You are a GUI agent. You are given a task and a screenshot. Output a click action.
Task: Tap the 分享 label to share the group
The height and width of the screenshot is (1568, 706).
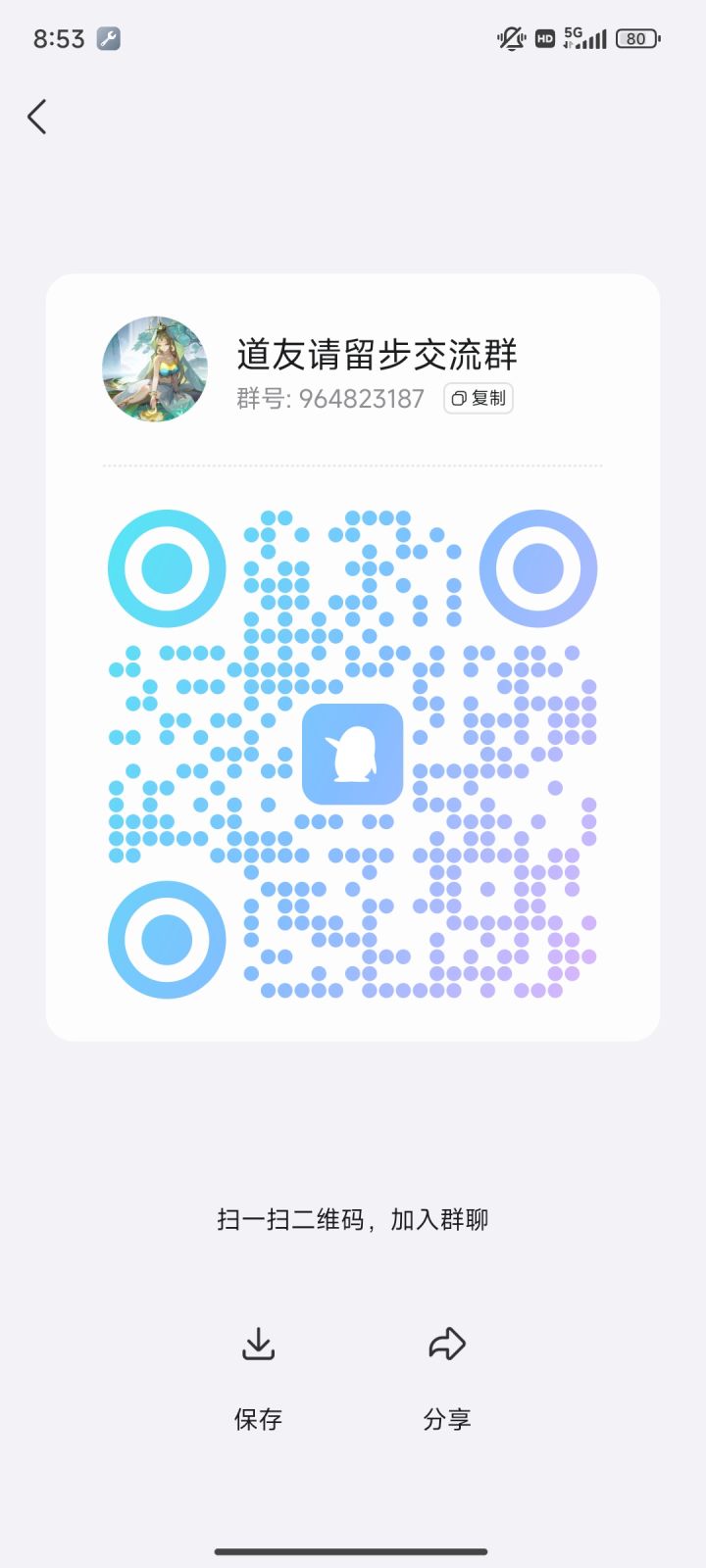coord(447,1417)
